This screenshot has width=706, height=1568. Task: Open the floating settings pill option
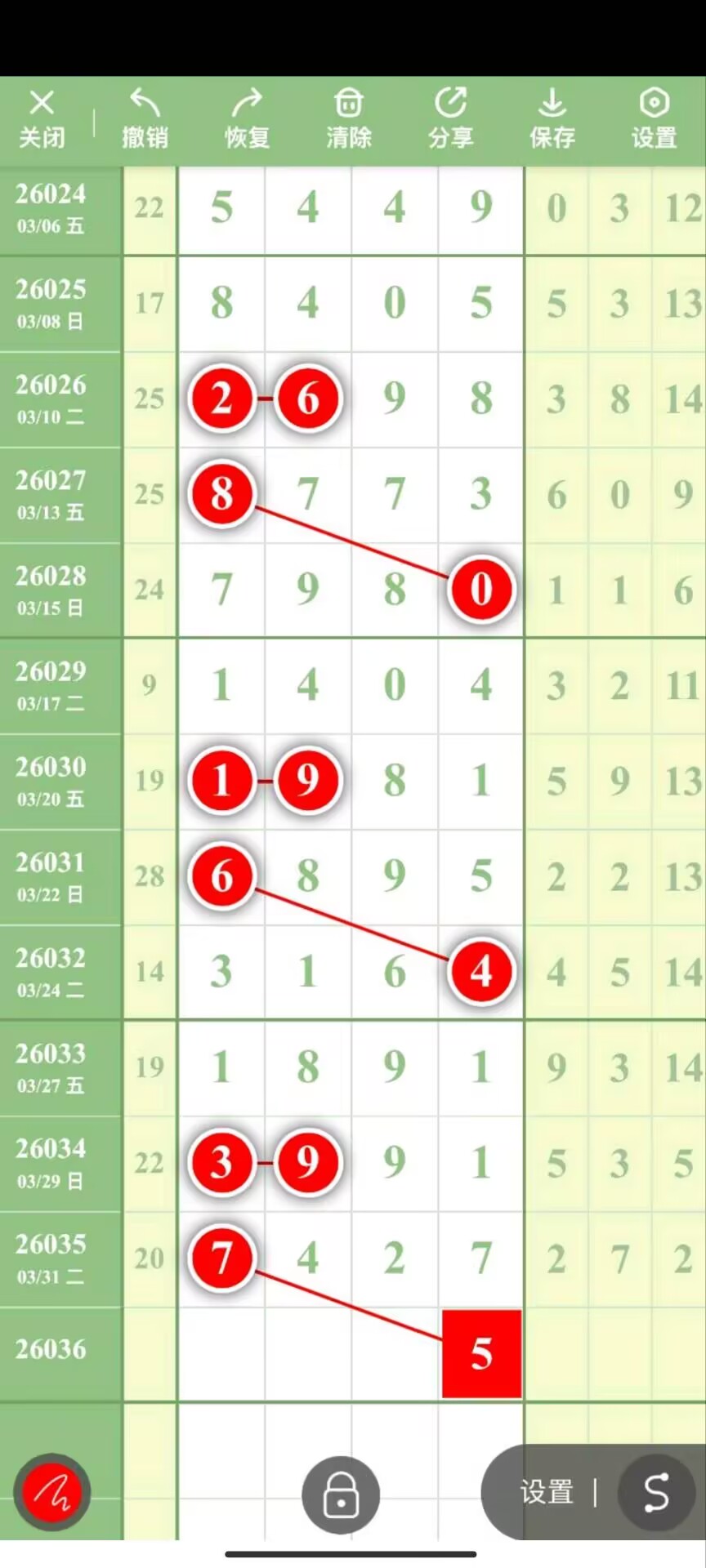pos(547,1493)
